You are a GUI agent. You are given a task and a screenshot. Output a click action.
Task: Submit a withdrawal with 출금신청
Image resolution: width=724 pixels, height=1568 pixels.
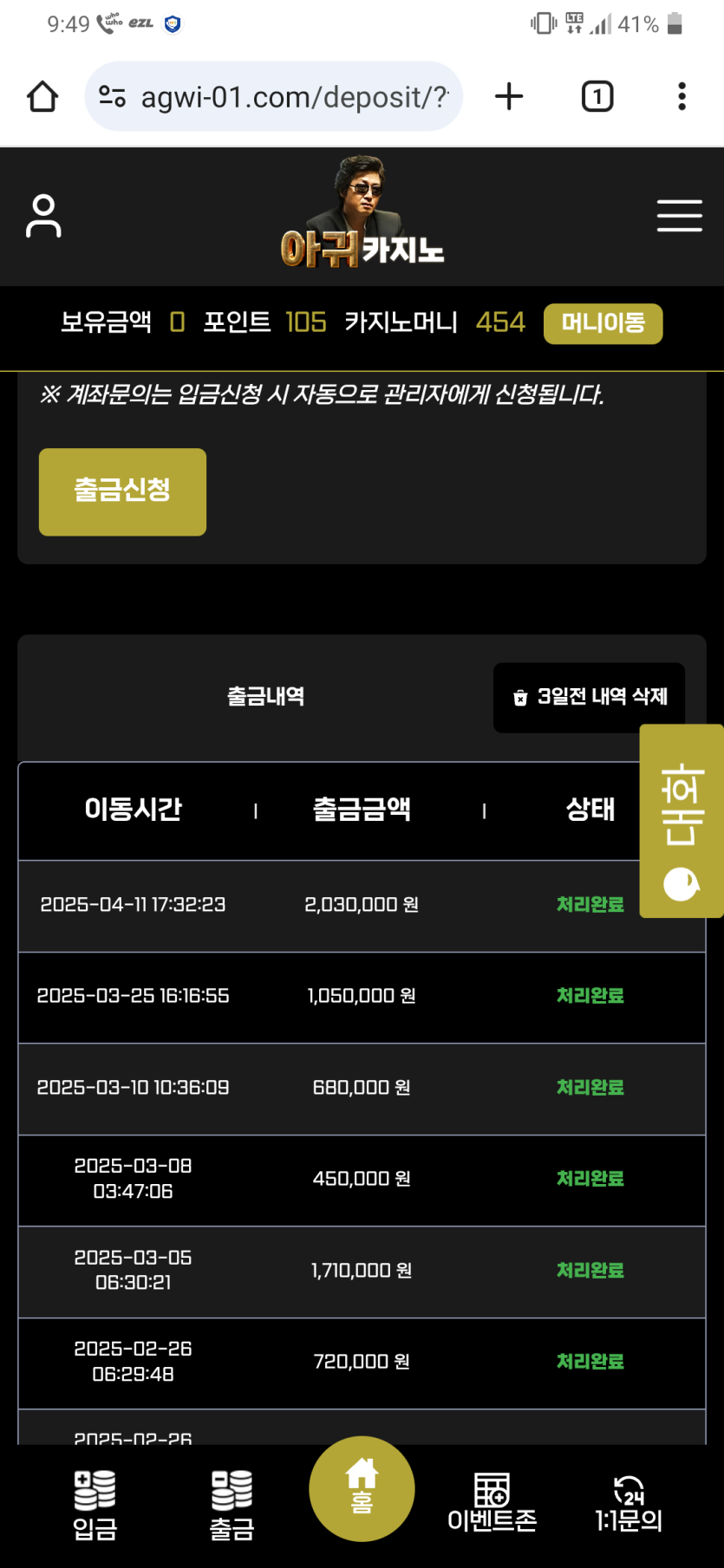coord(122,491)
